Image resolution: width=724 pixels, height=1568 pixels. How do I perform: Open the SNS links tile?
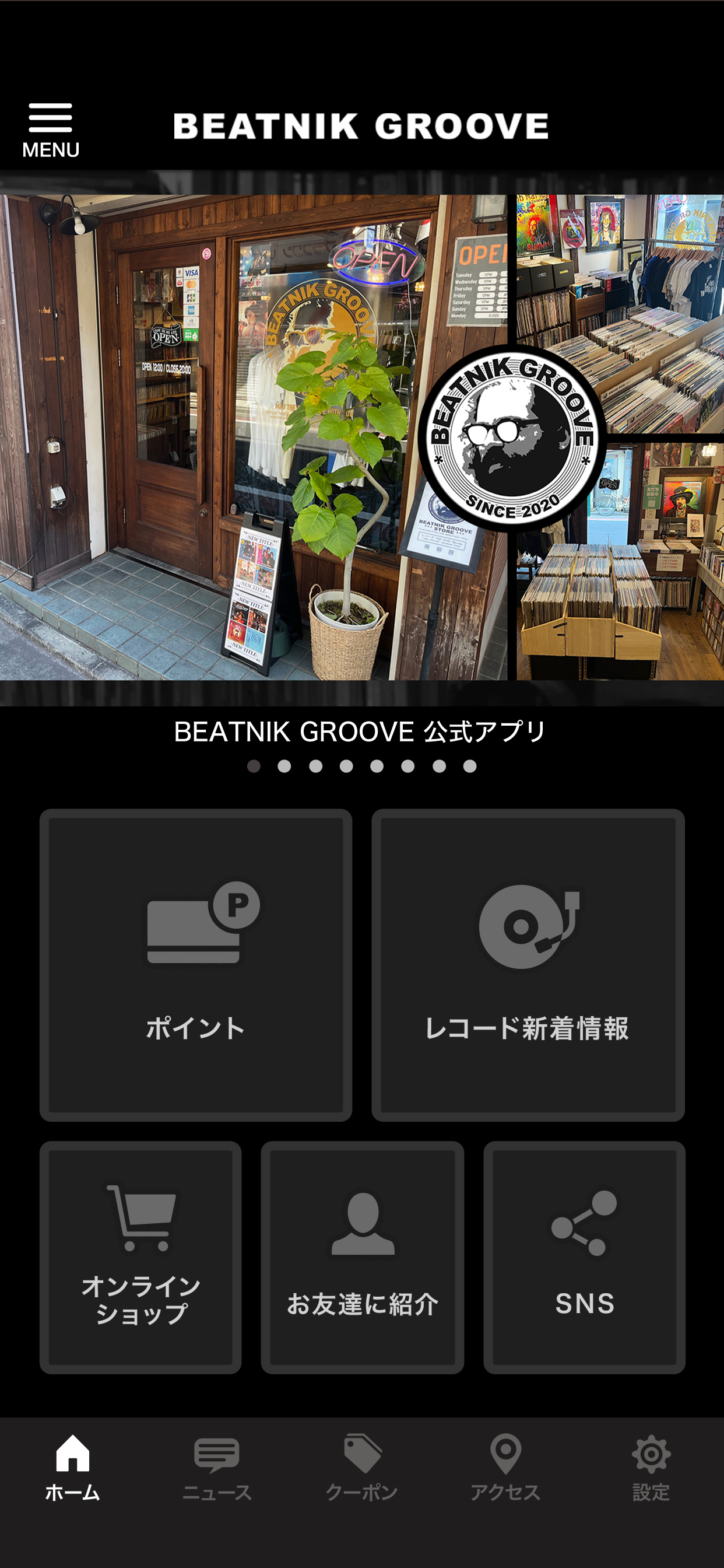pos(584,1257)
